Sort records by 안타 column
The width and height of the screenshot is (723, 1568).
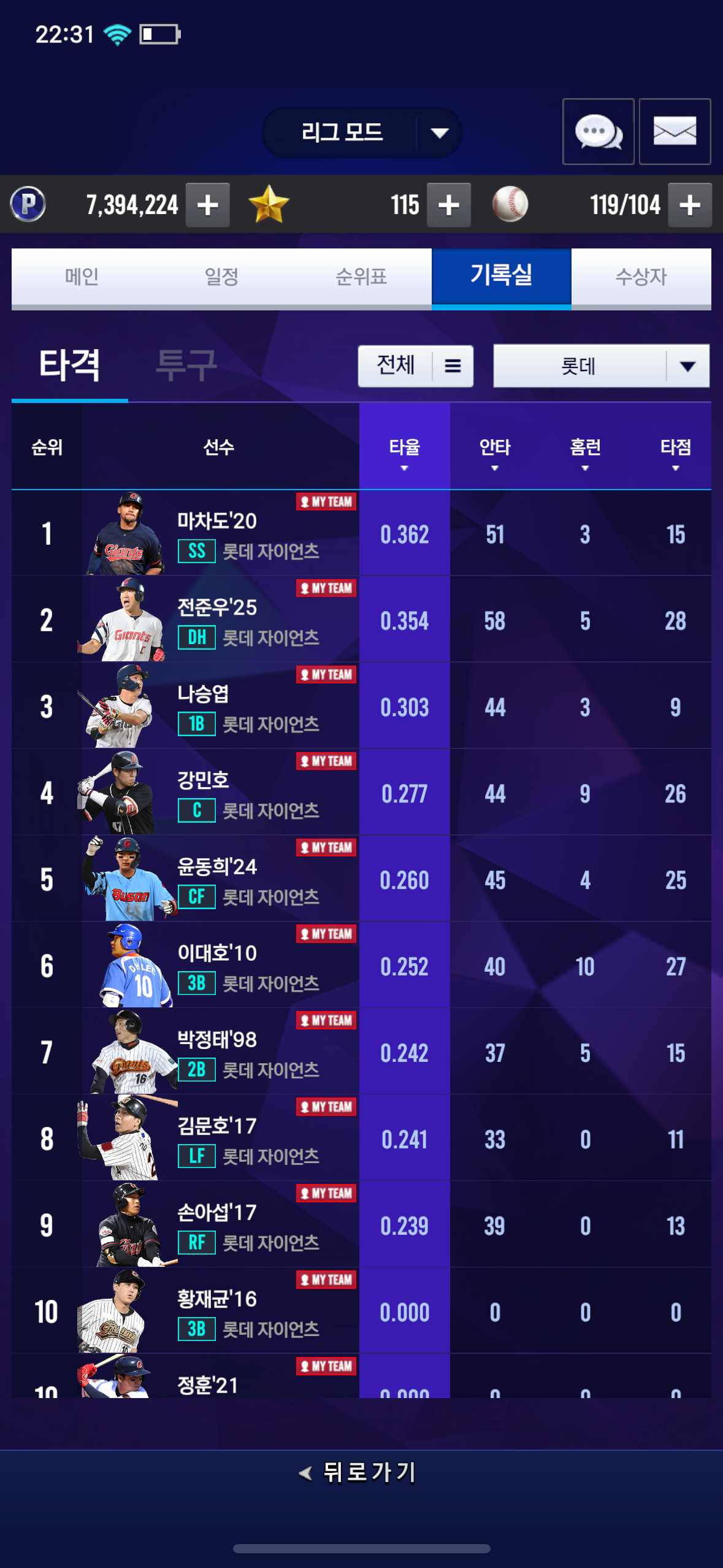tap(494, 453)
